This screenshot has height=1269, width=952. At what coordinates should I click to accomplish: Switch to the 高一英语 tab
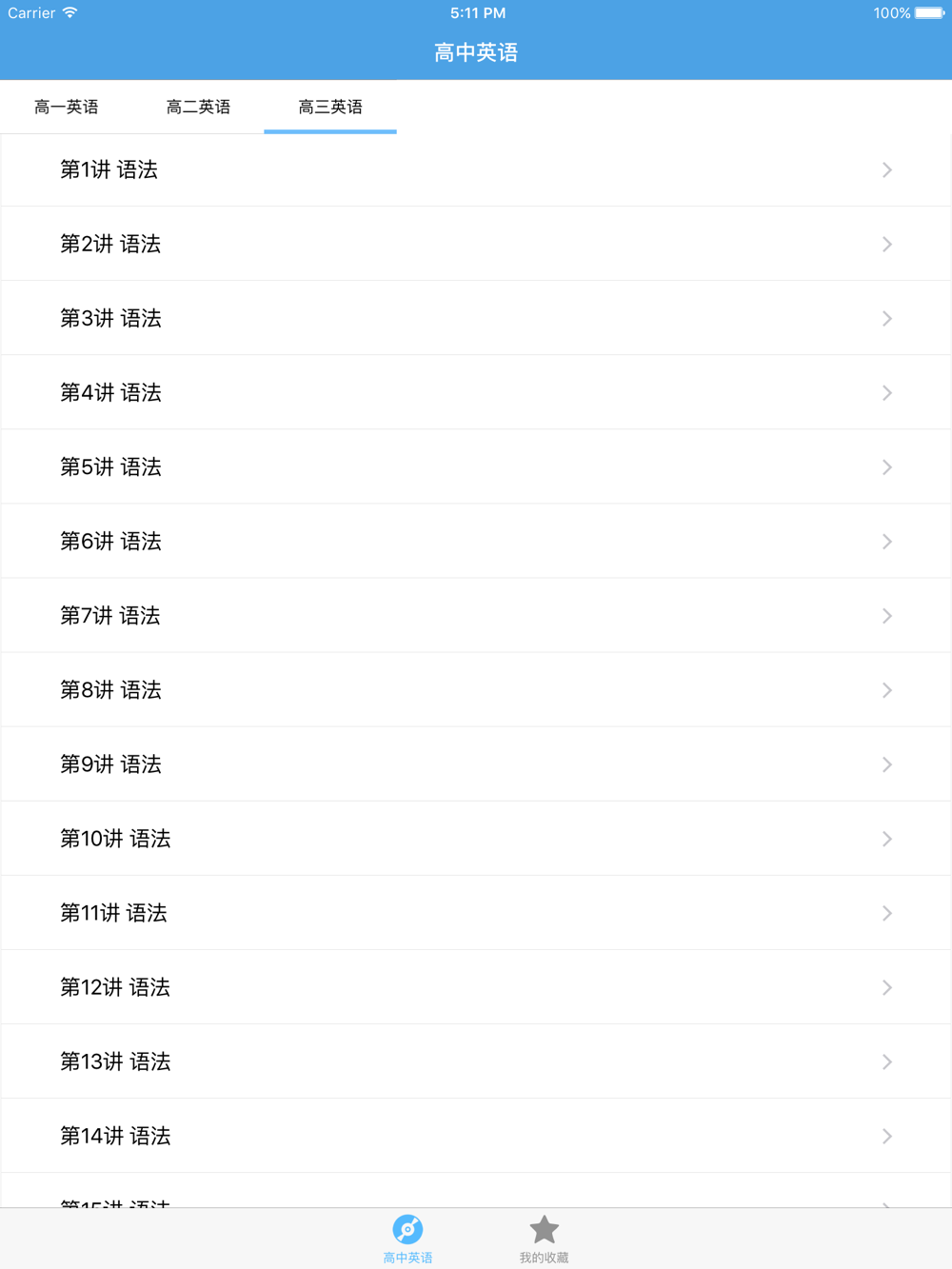(x=67, y=107)
